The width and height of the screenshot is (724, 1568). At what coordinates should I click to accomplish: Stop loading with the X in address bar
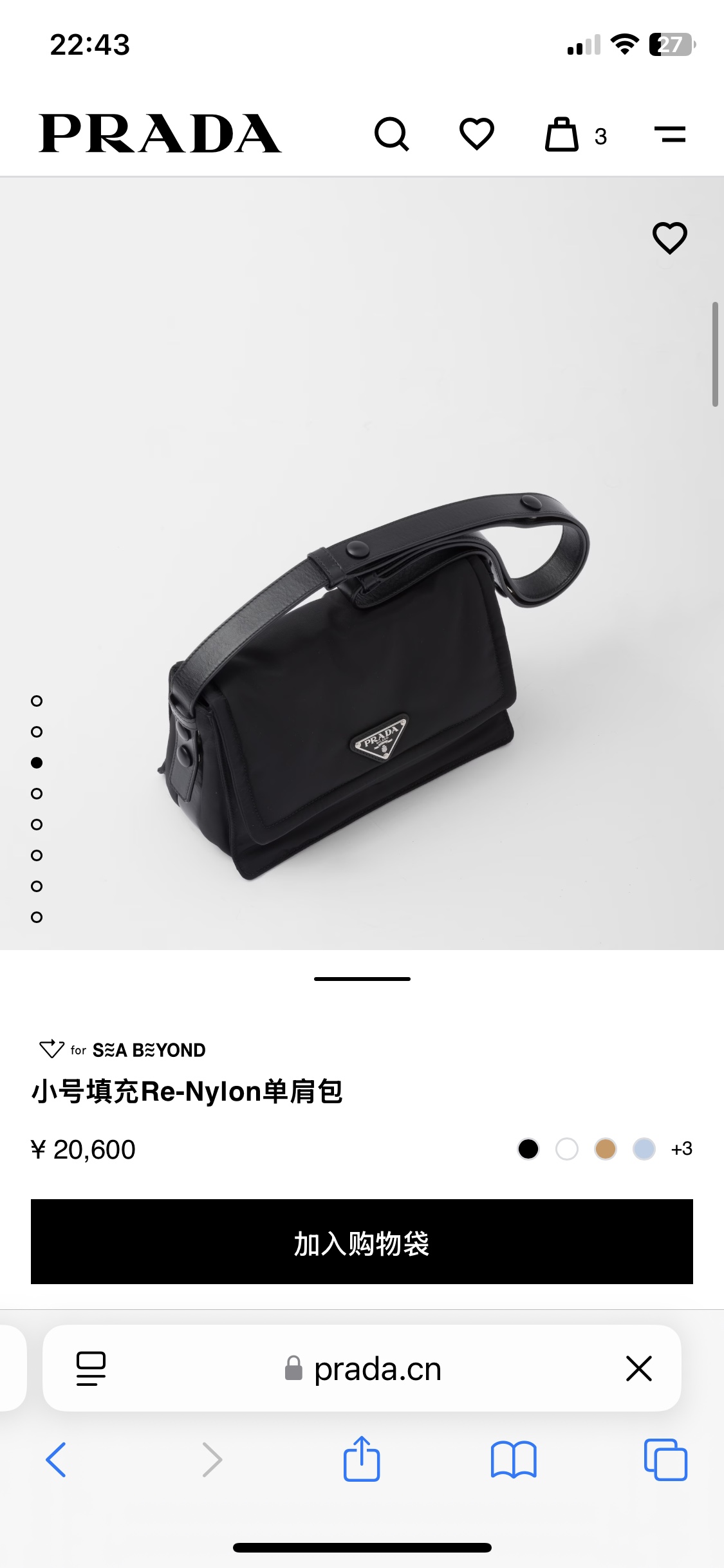pyautogui.click(x=639, y=1368)
